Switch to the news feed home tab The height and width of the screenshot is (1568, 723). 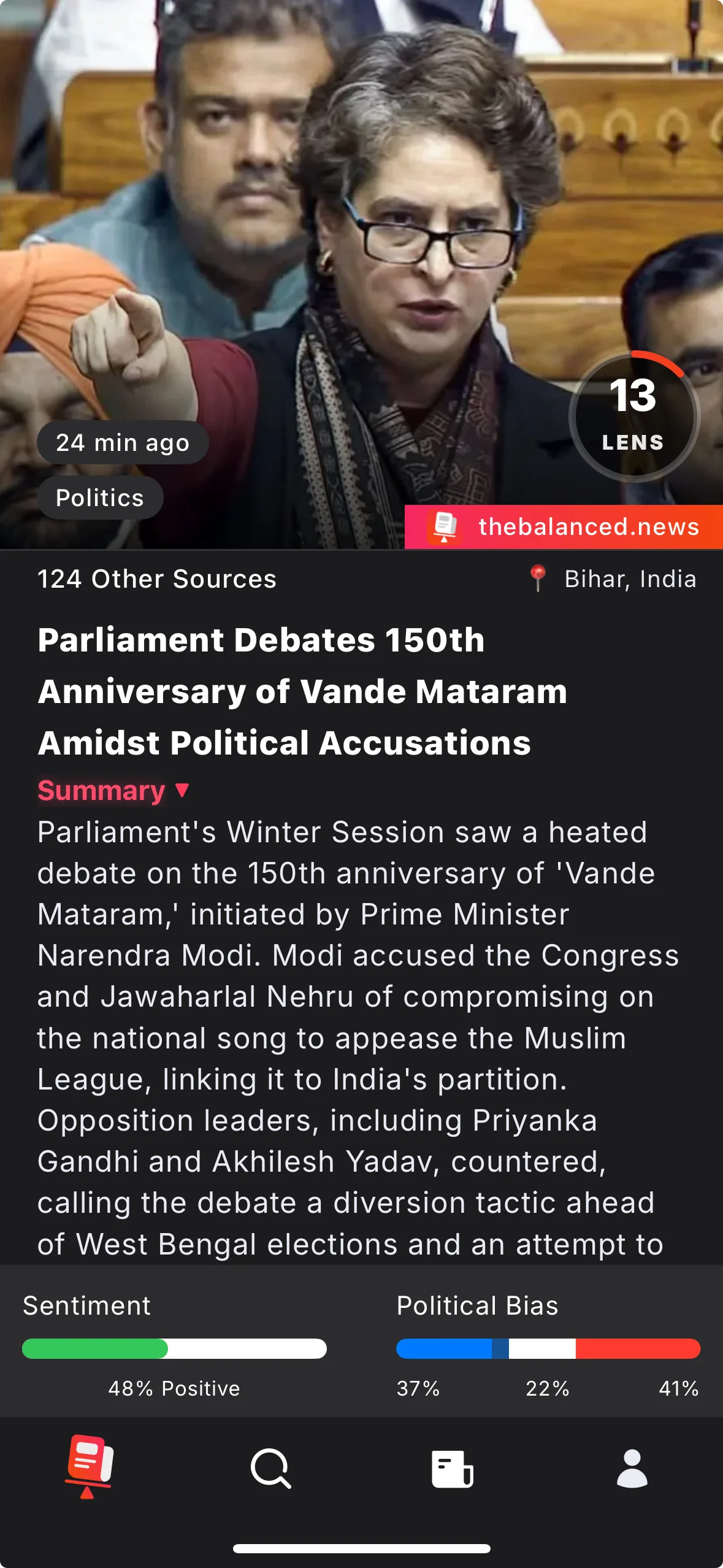point(90,1467)
